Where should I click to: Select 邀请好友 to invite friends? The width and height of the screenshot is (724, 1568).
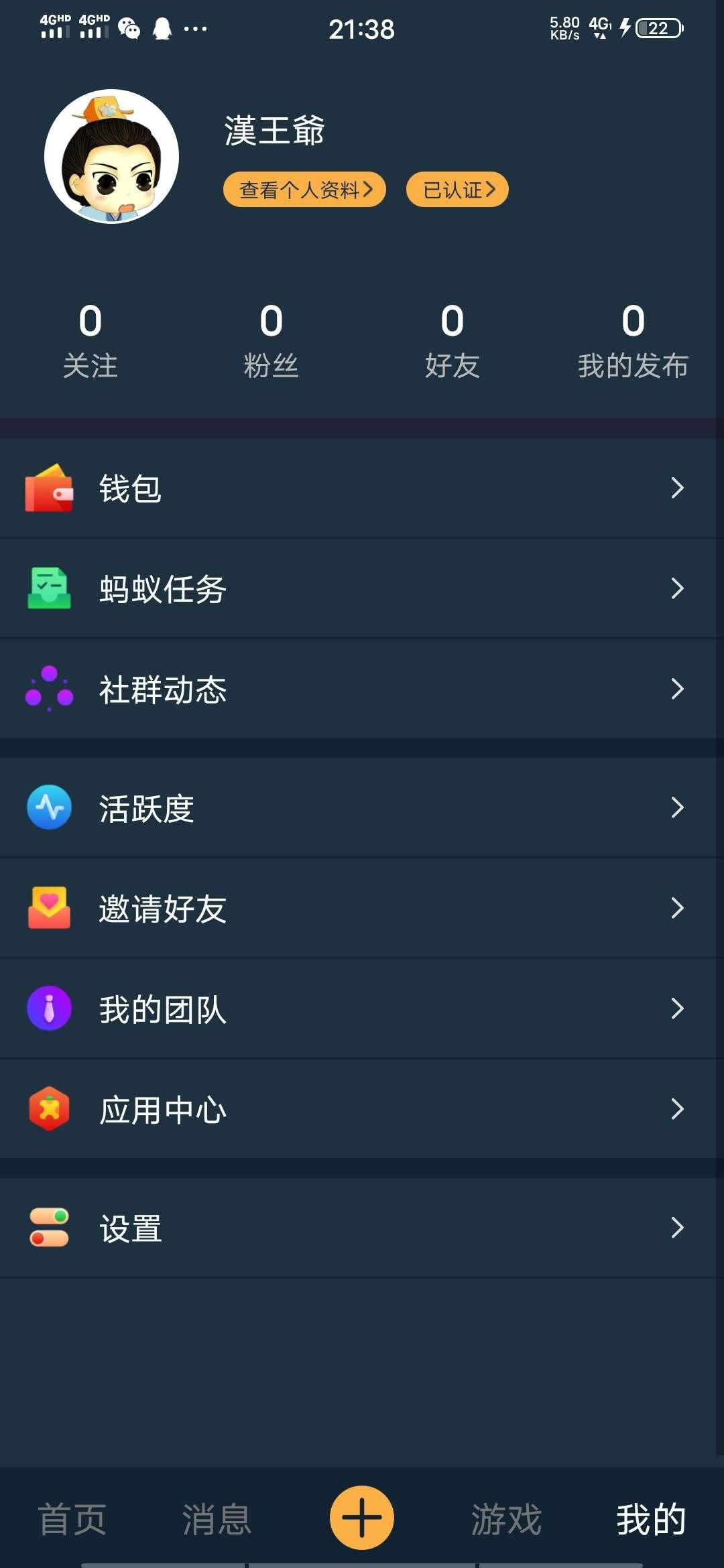(x=362, y=908)
